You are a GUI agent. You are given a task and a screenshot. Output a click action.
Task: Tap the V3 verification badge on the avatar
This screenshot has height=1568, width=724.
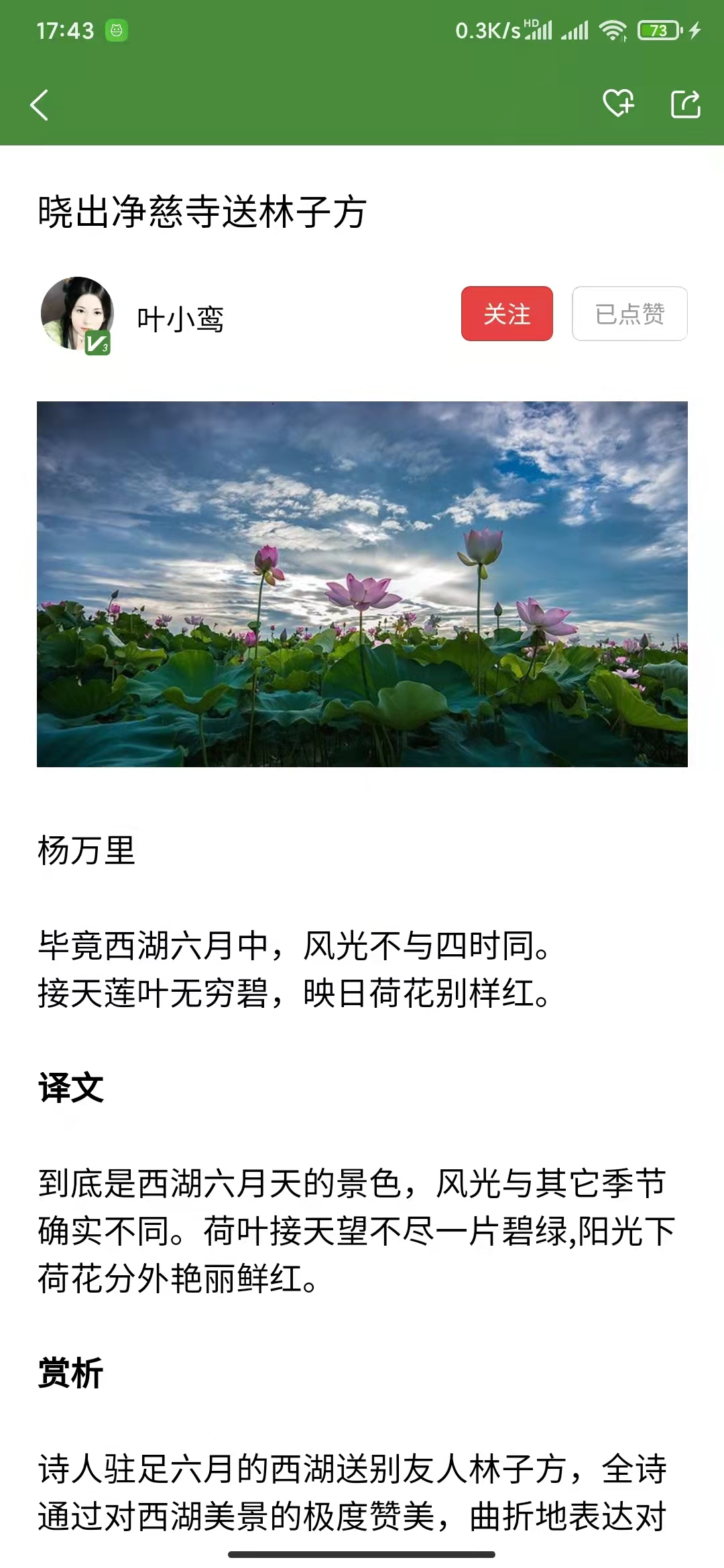click(x=98, y=342)
